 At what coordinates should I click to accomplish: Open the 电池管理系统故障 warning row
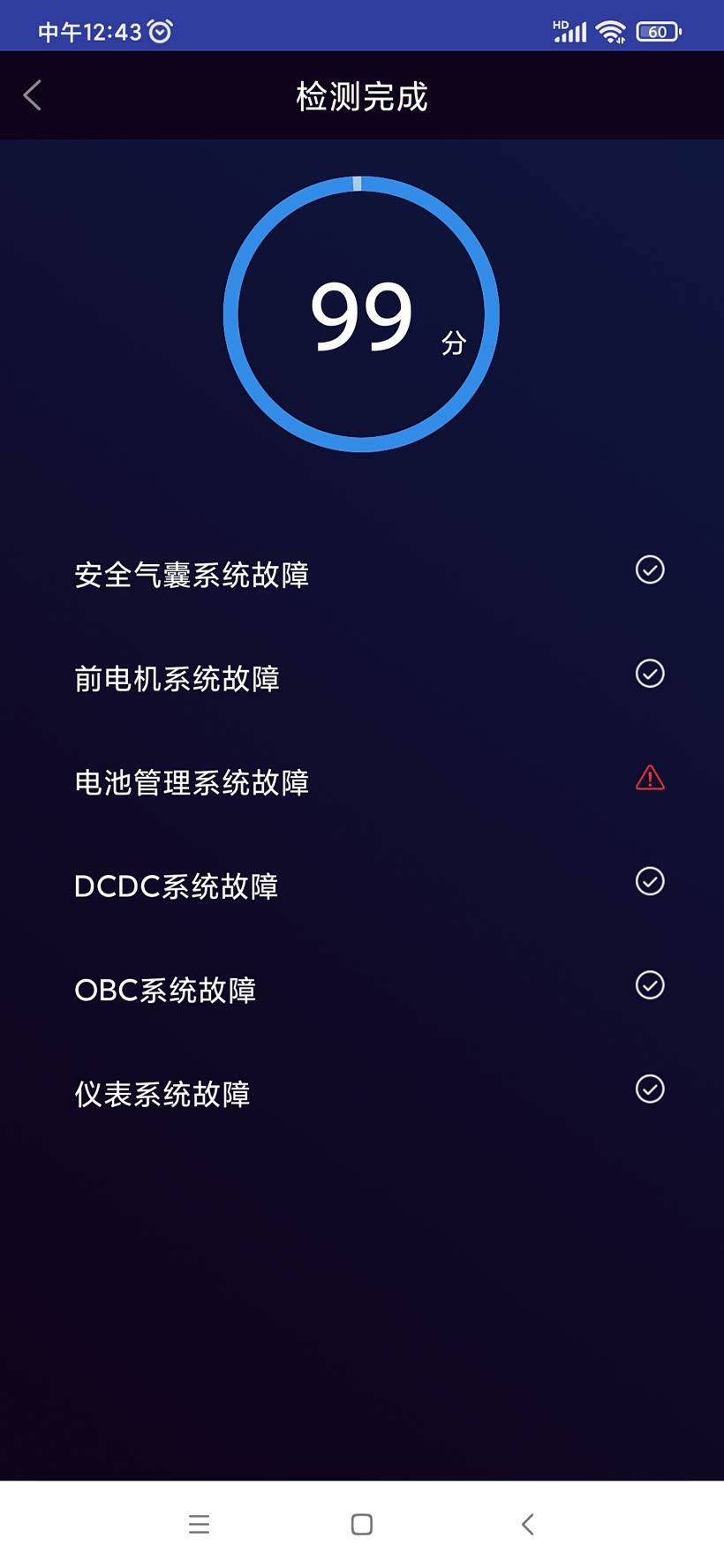(x=362, y=781)
